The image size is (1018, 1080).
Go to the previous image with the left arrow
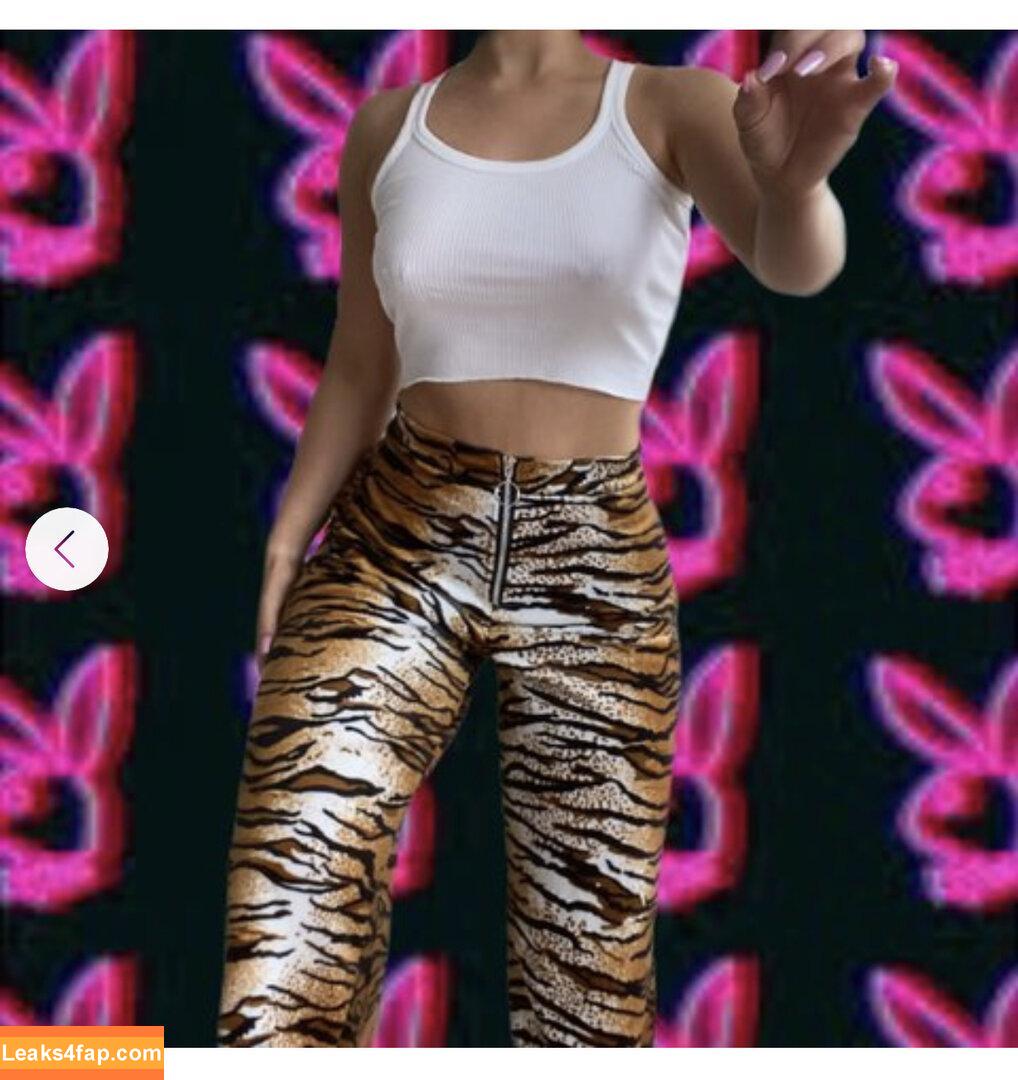click(x=66, y=549)
